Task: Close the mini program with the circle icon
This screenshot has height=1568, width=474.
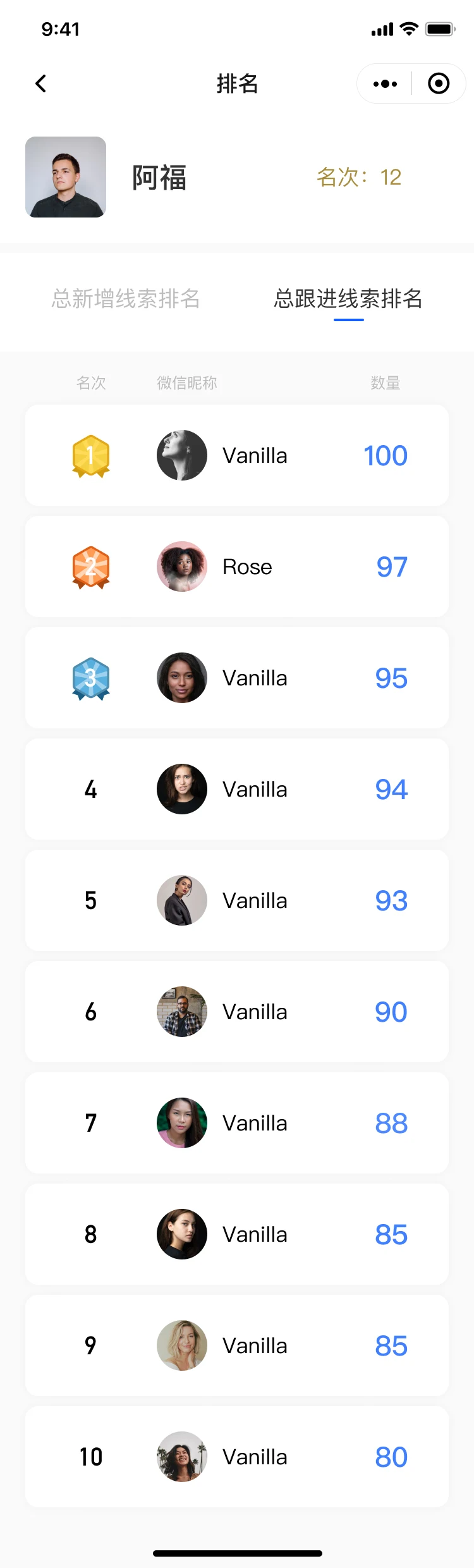Action: [439, 83]
